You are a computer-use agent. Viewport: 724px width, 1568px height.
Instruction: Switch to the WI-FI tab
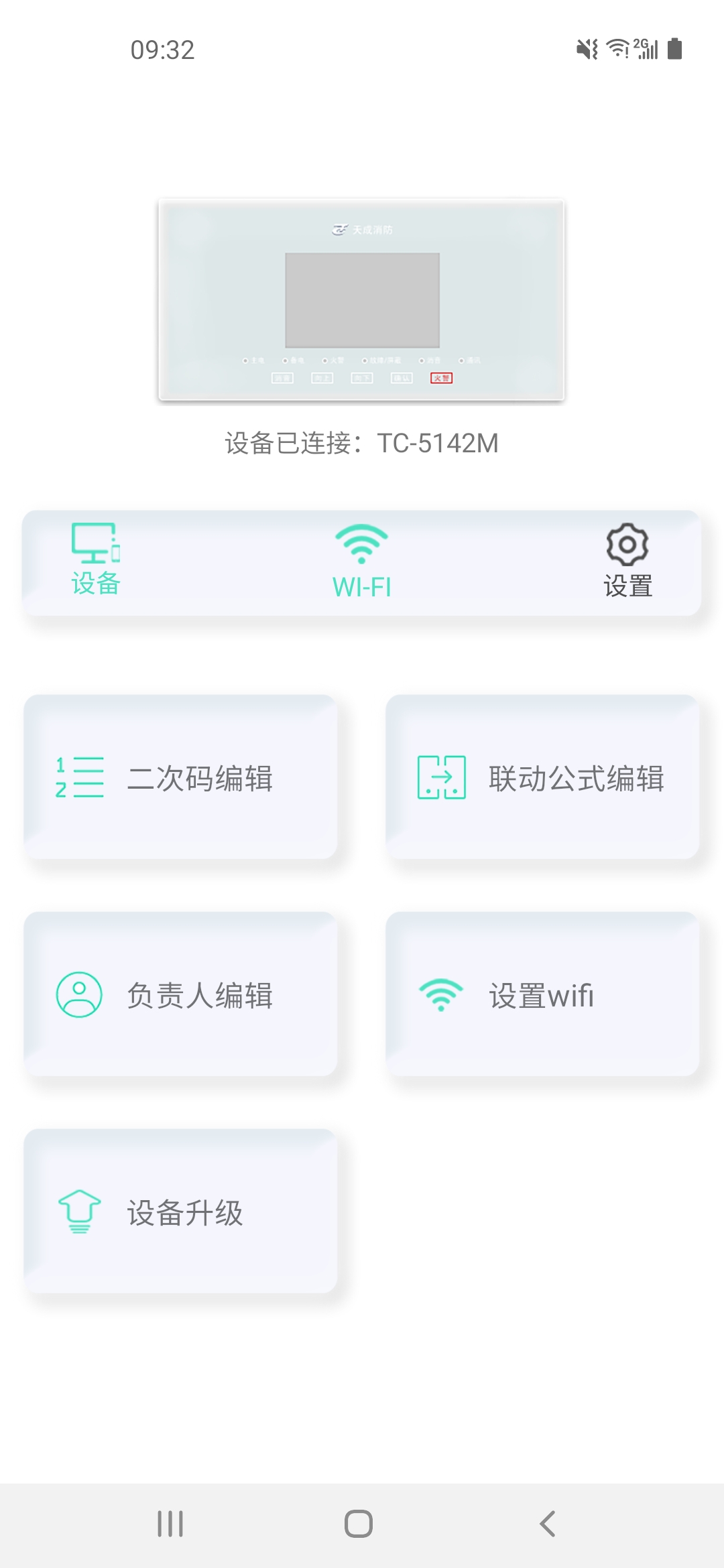(361, 563)
